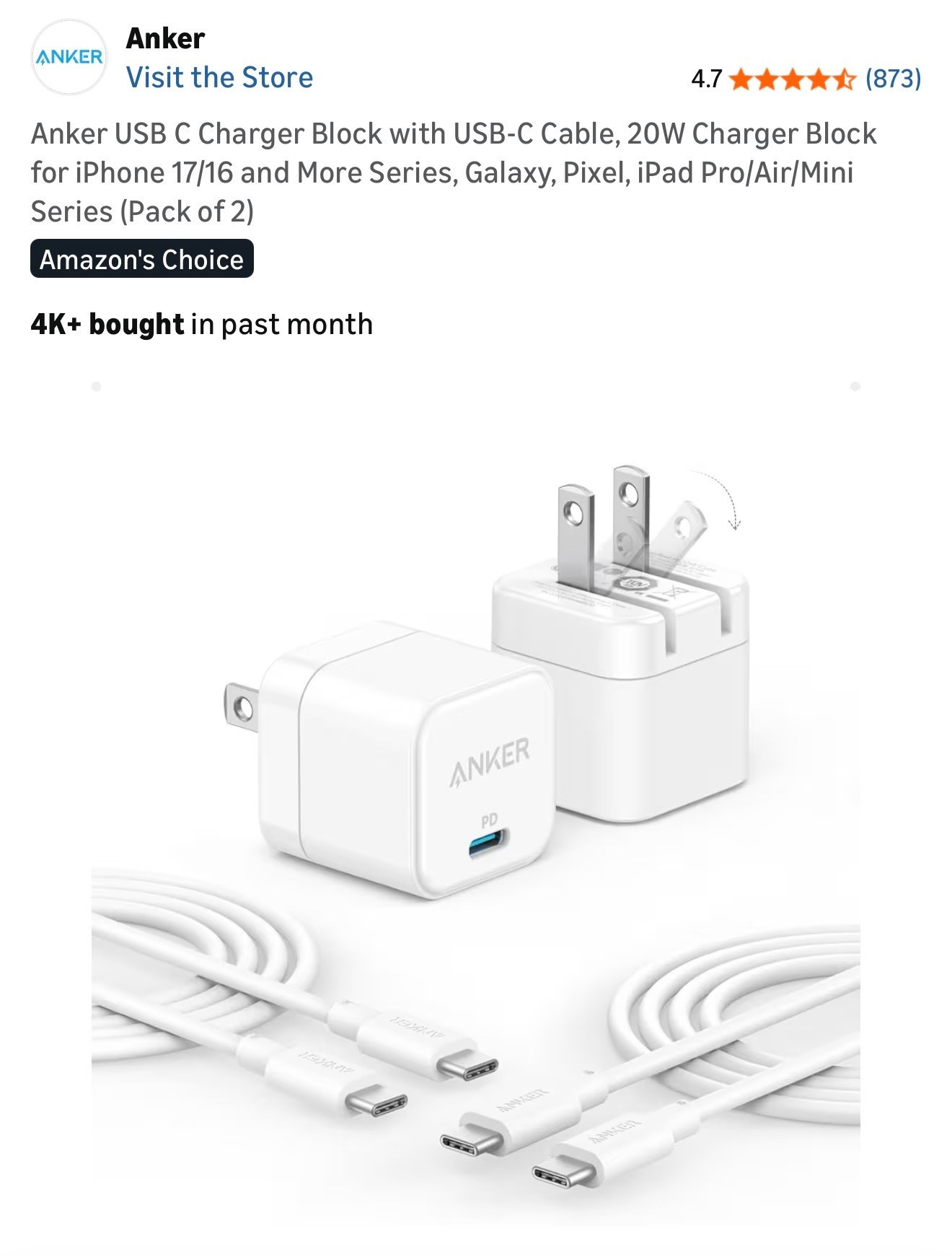Click the main product image

coord(476,830)
